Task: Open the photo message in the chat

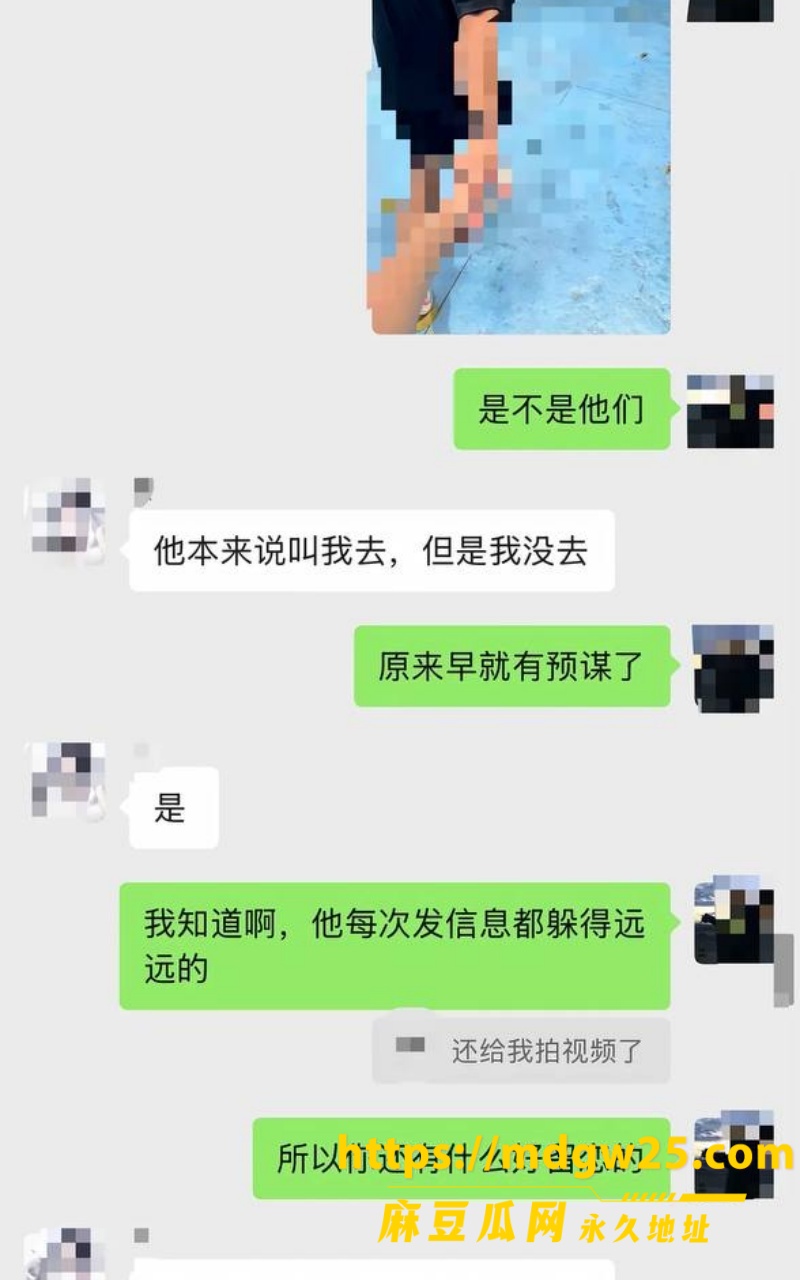Action: pyautogui.click(x=520, y=165)
